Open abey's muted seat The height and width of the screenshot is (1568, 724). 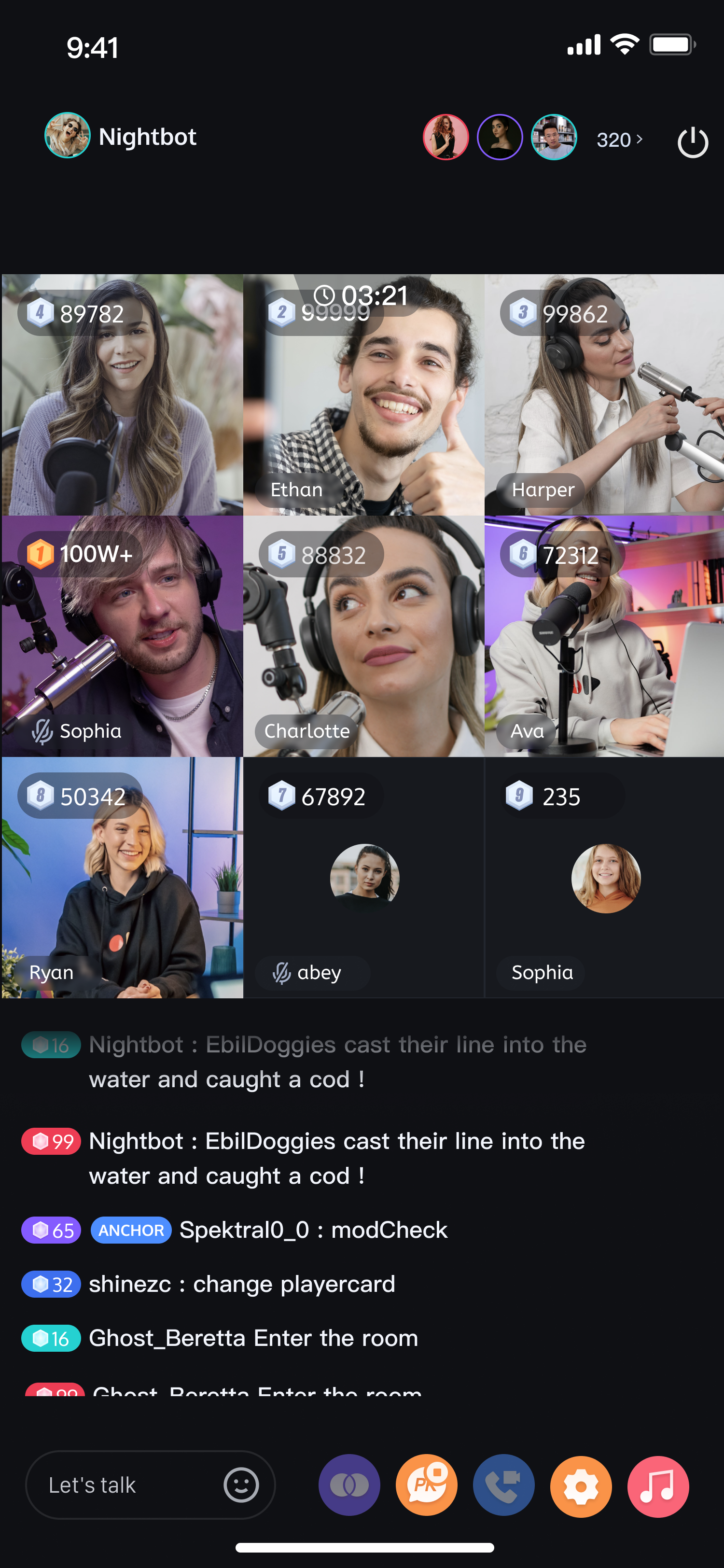click(363, 878)
